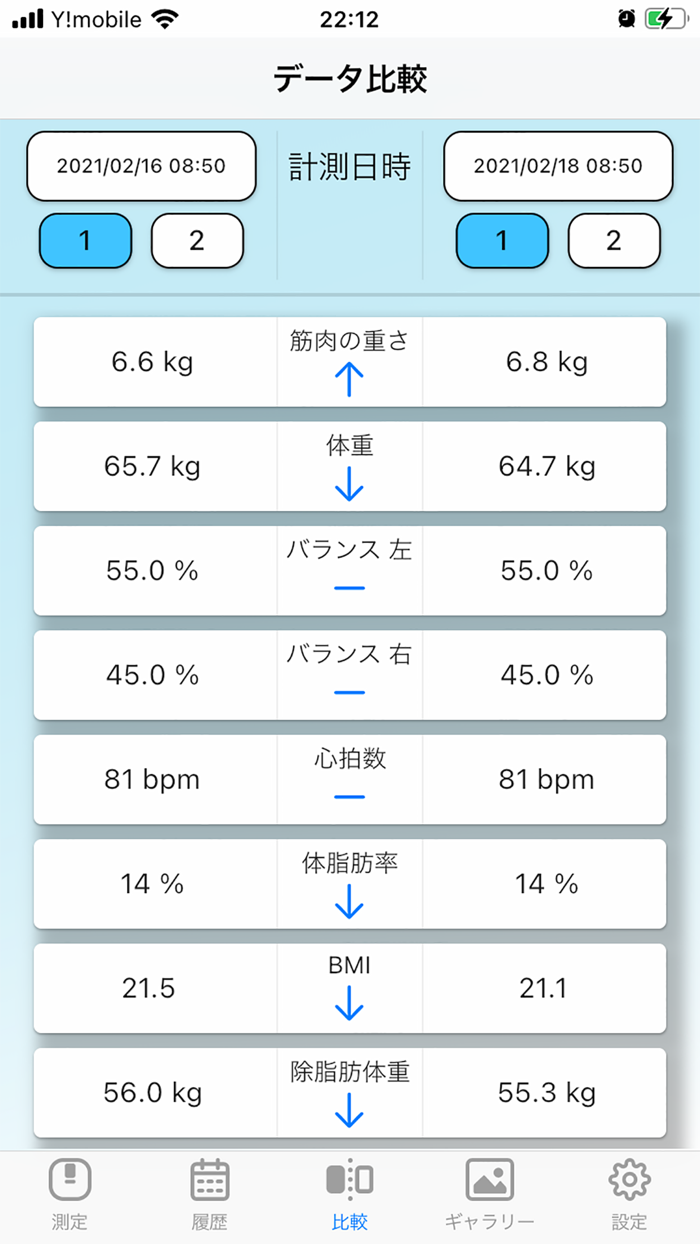Switch to the 測定 tab

coord(70,1195)
